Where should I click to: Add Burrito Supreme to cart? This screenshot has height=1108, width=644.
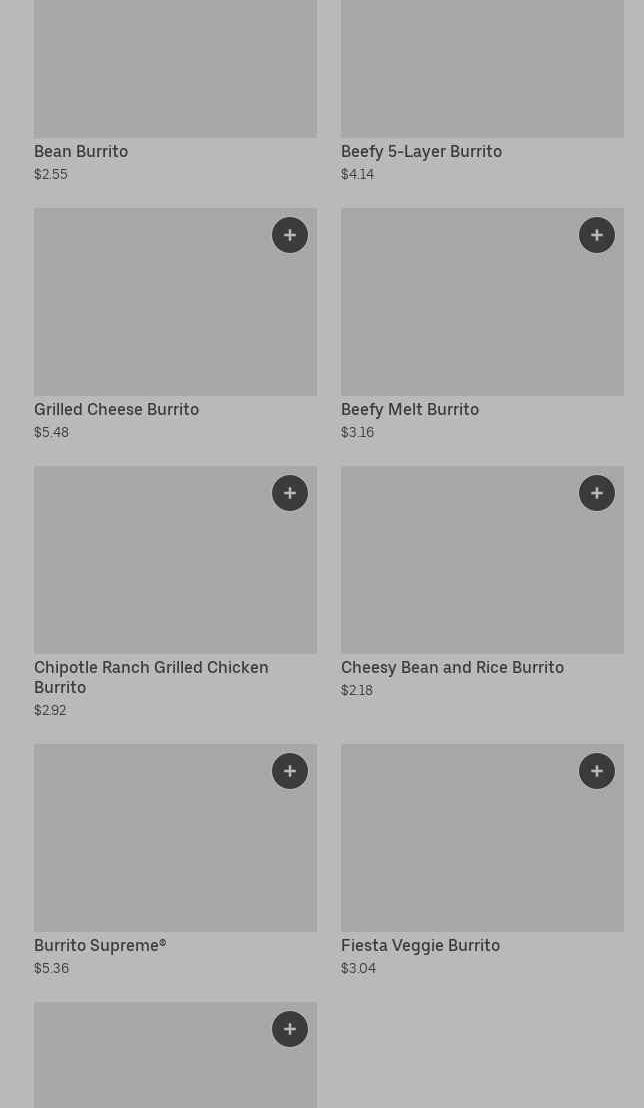pyautogui.click(x=290, y=771)
